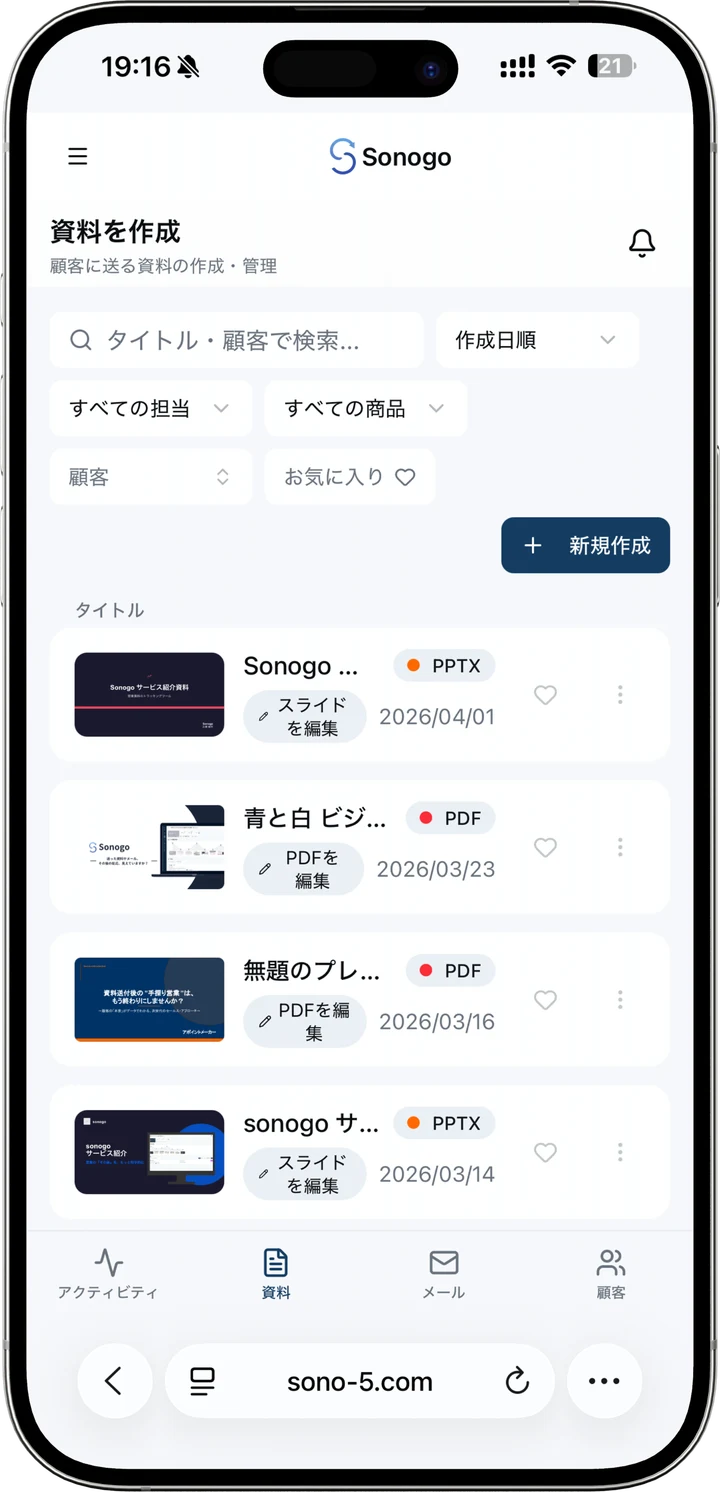Reload the page with the refresh icon
Screen dimensions: 720x1492
click(x=517, y=1381)
